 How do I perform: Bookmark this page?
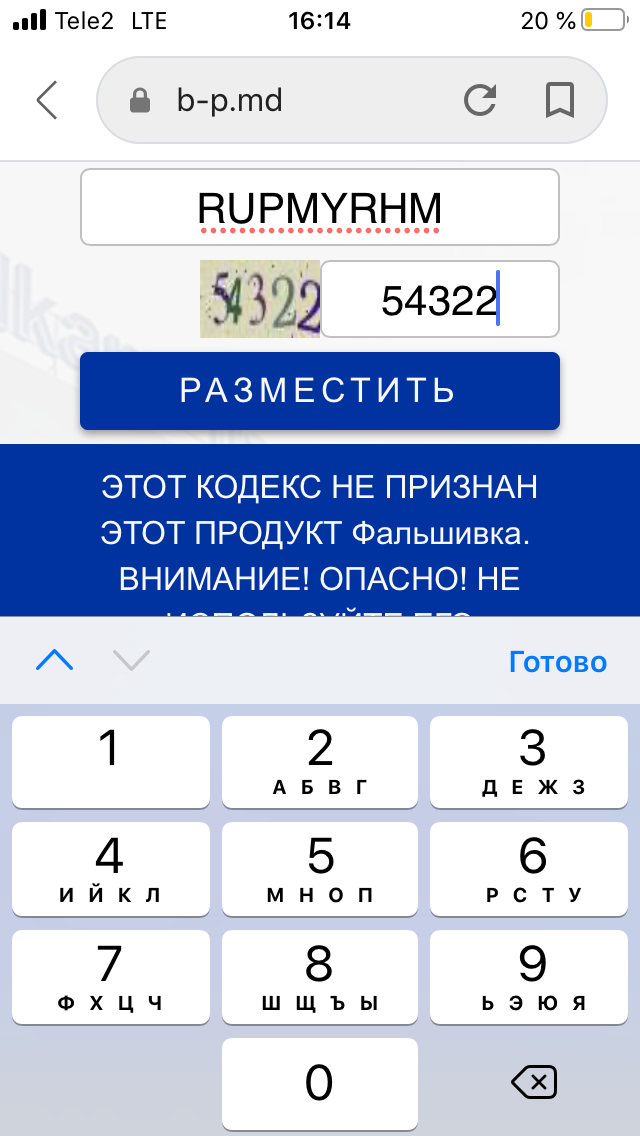tap(558, 100)
